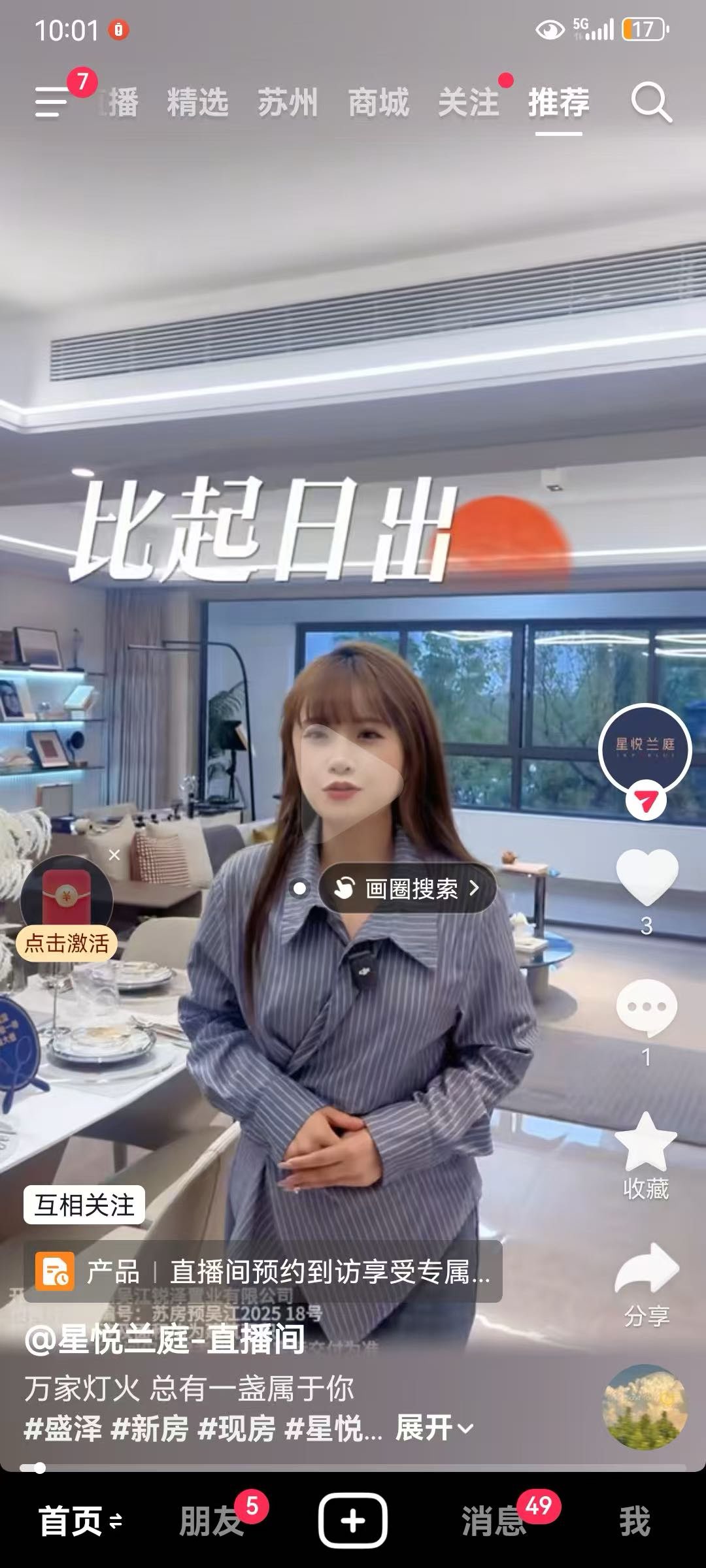Activate the 点击激活 red envelope
This screenshot has width=706, height=1568.
pyautogui.click(x=66, y=943)
